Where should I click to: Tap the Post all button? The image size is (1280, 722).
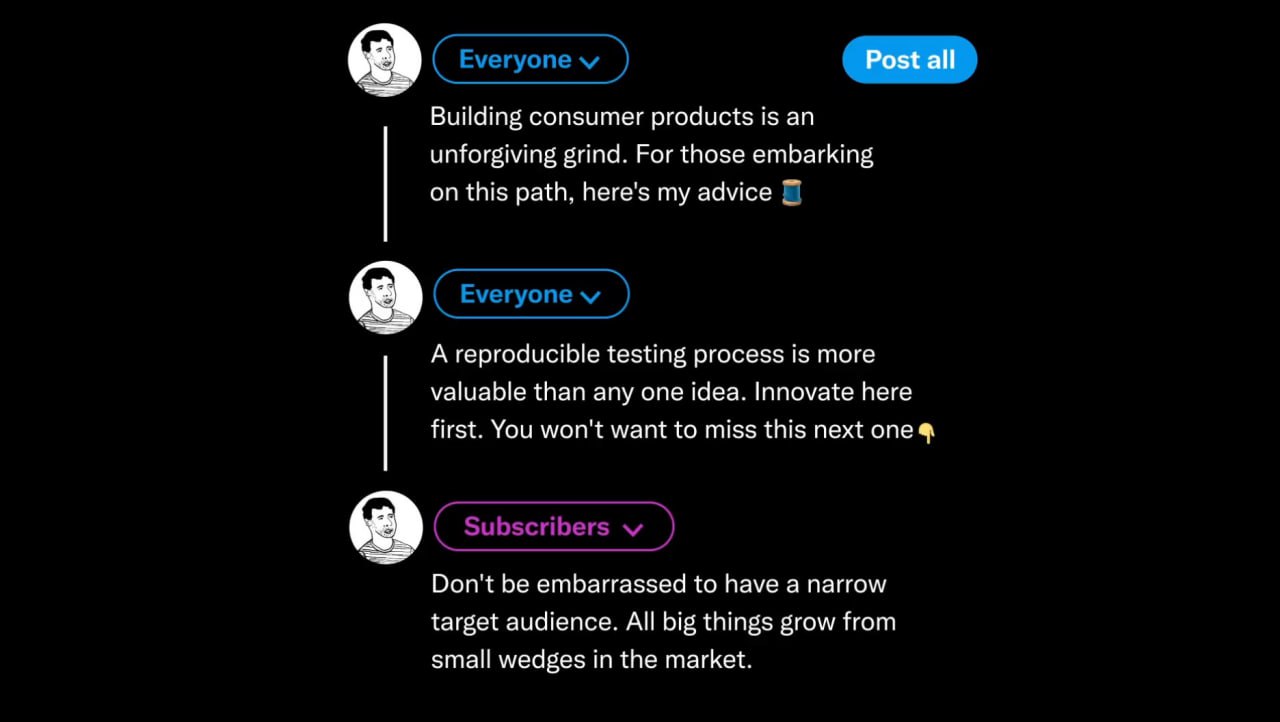pyautogui.click(x=909, y=60)
